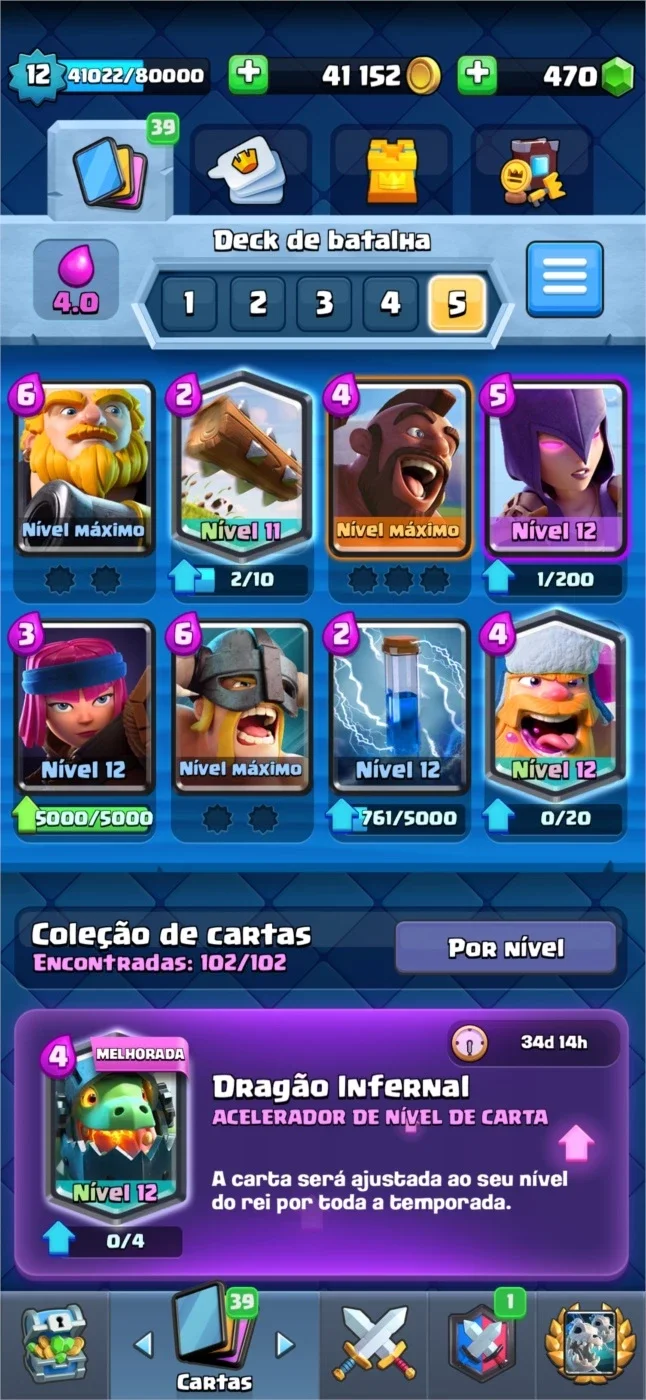Tap the Elite Barbarians card
646x1400 pixels.
tap(240, 708)
